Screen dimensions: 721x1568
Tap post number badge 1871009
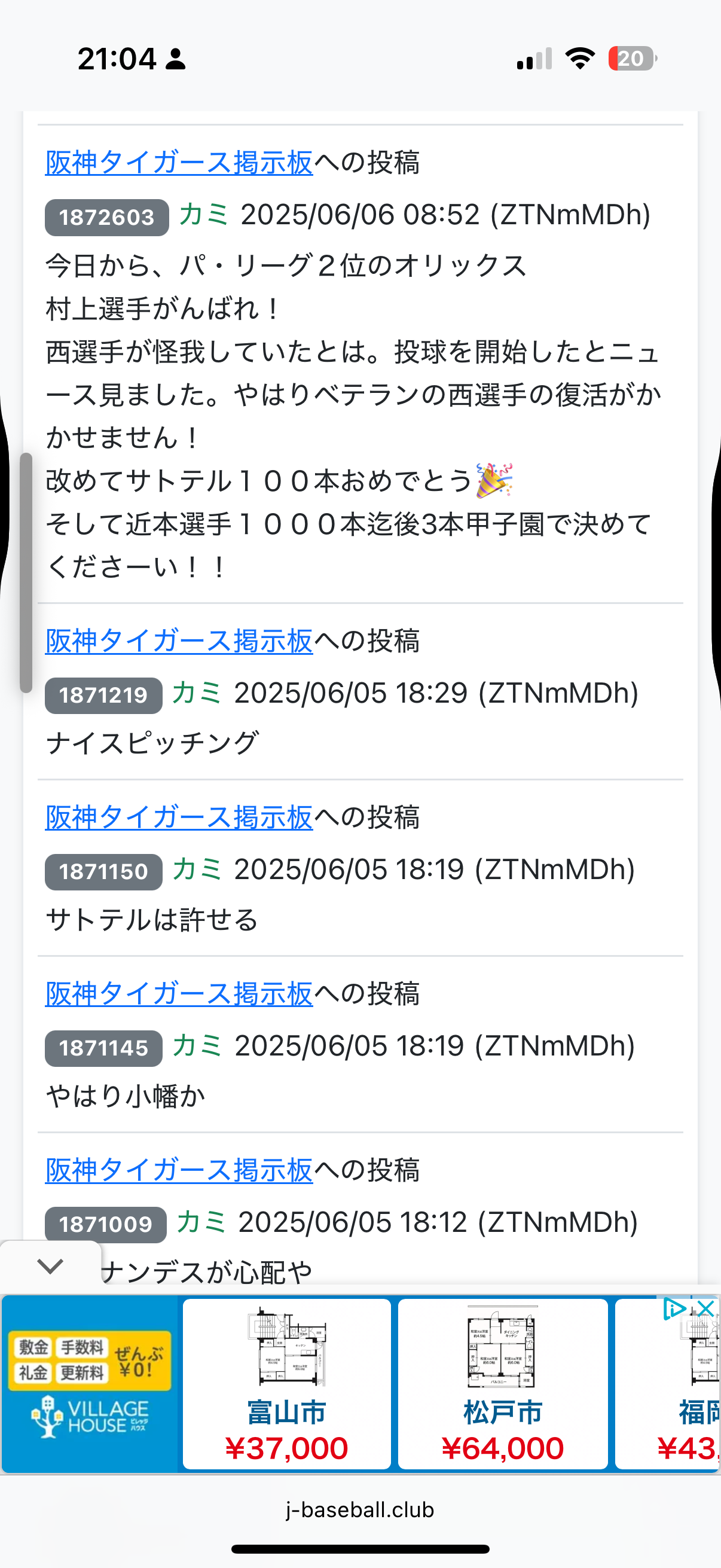pos(106,1225)
